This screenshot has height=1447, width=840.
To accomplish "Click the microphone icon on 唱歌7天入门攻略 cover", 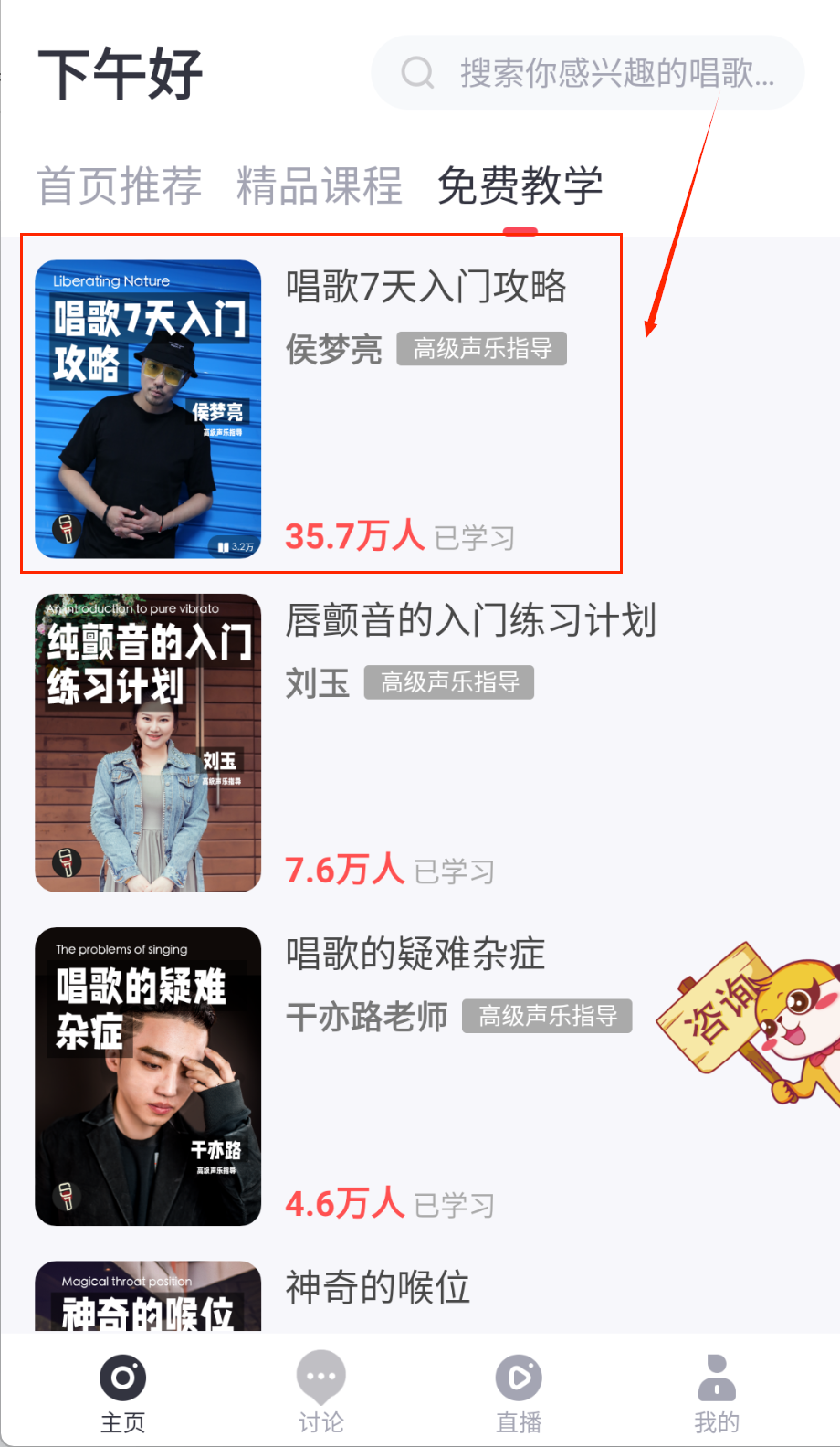I will point(65,529).
